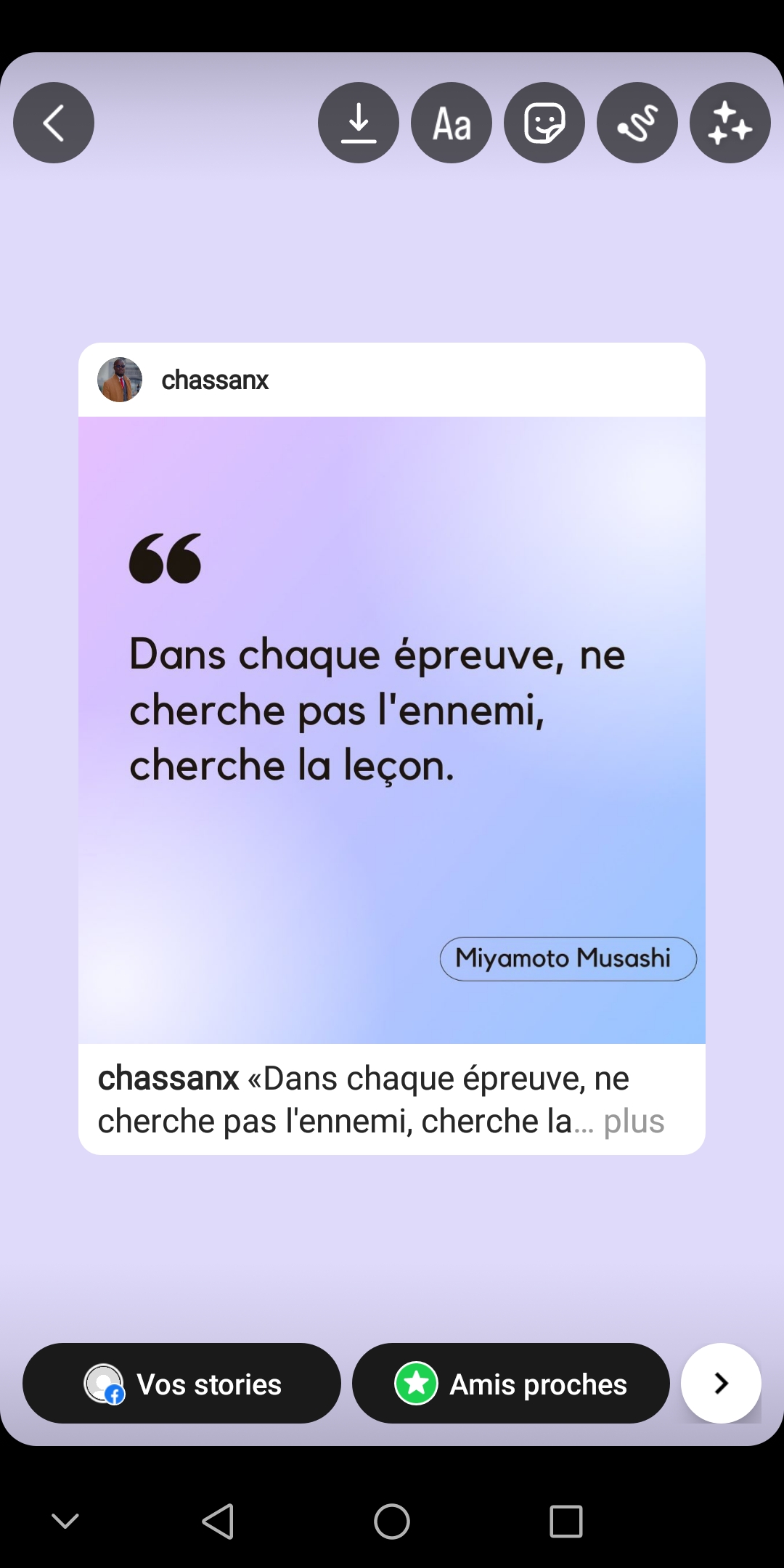Tap the shared chassanx post sticker
The width and height of the screenshot is (784, 1568).
(392, 748)
